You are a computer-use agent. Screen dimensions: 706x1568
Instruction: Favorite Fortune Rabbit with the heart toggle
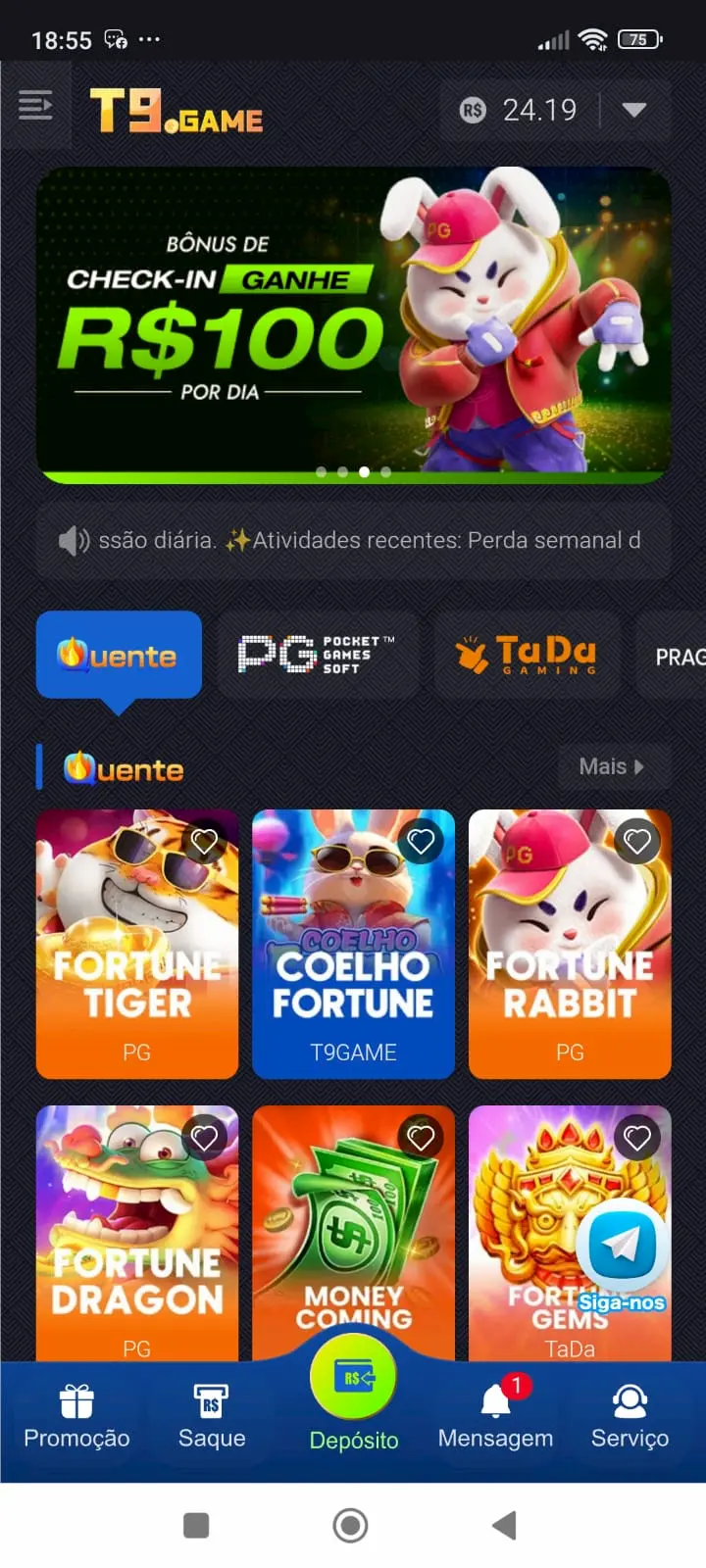point(637,840)
